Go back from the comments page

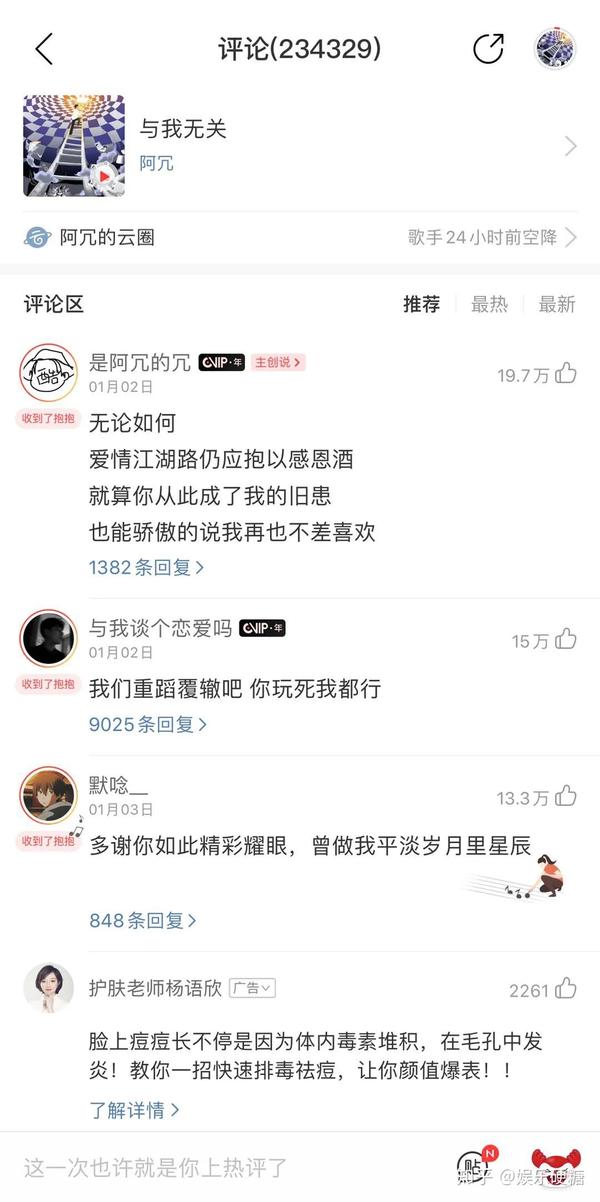pos(43,48)
